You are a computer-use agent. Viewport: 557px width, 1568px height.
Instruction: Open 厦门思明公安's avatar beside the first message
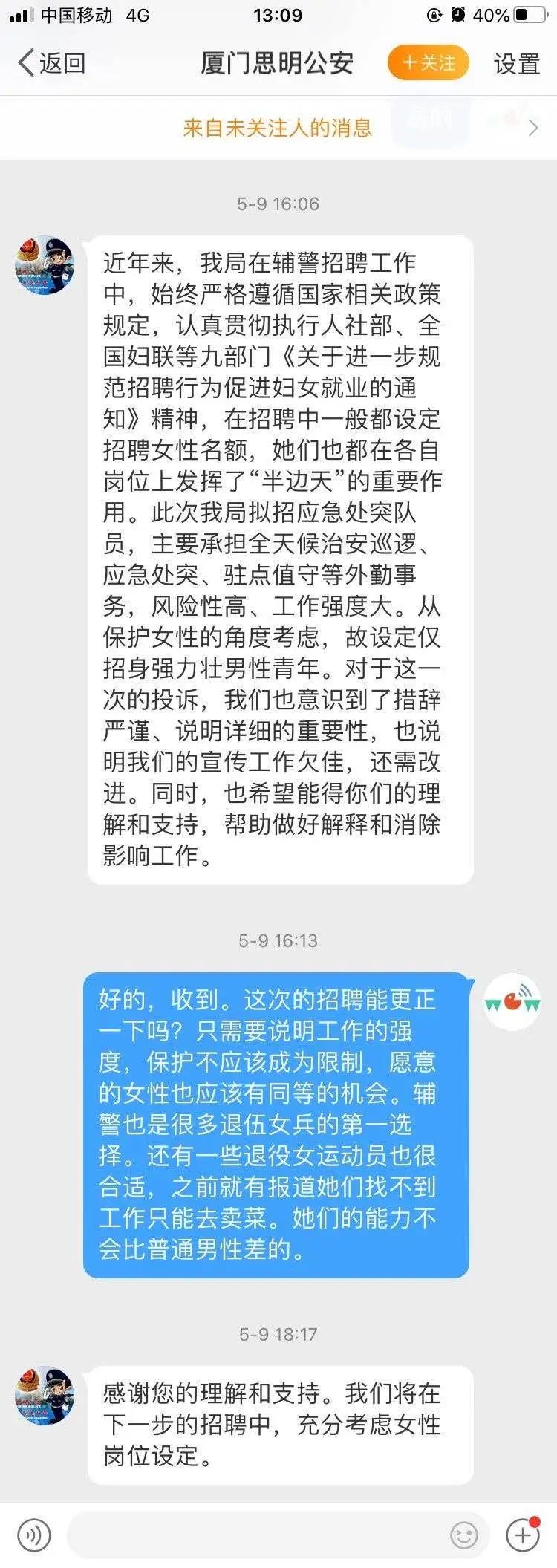(45, 266)
